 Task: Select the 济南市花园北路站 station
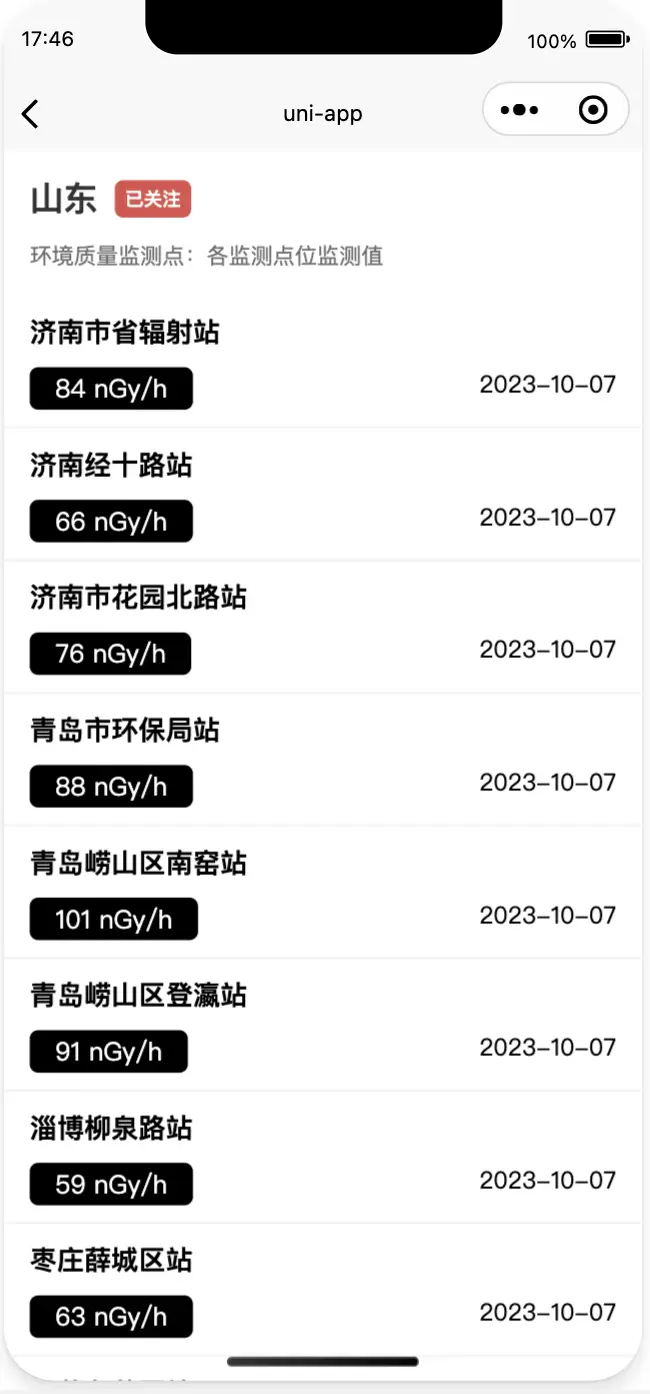[x=322, y=627]
